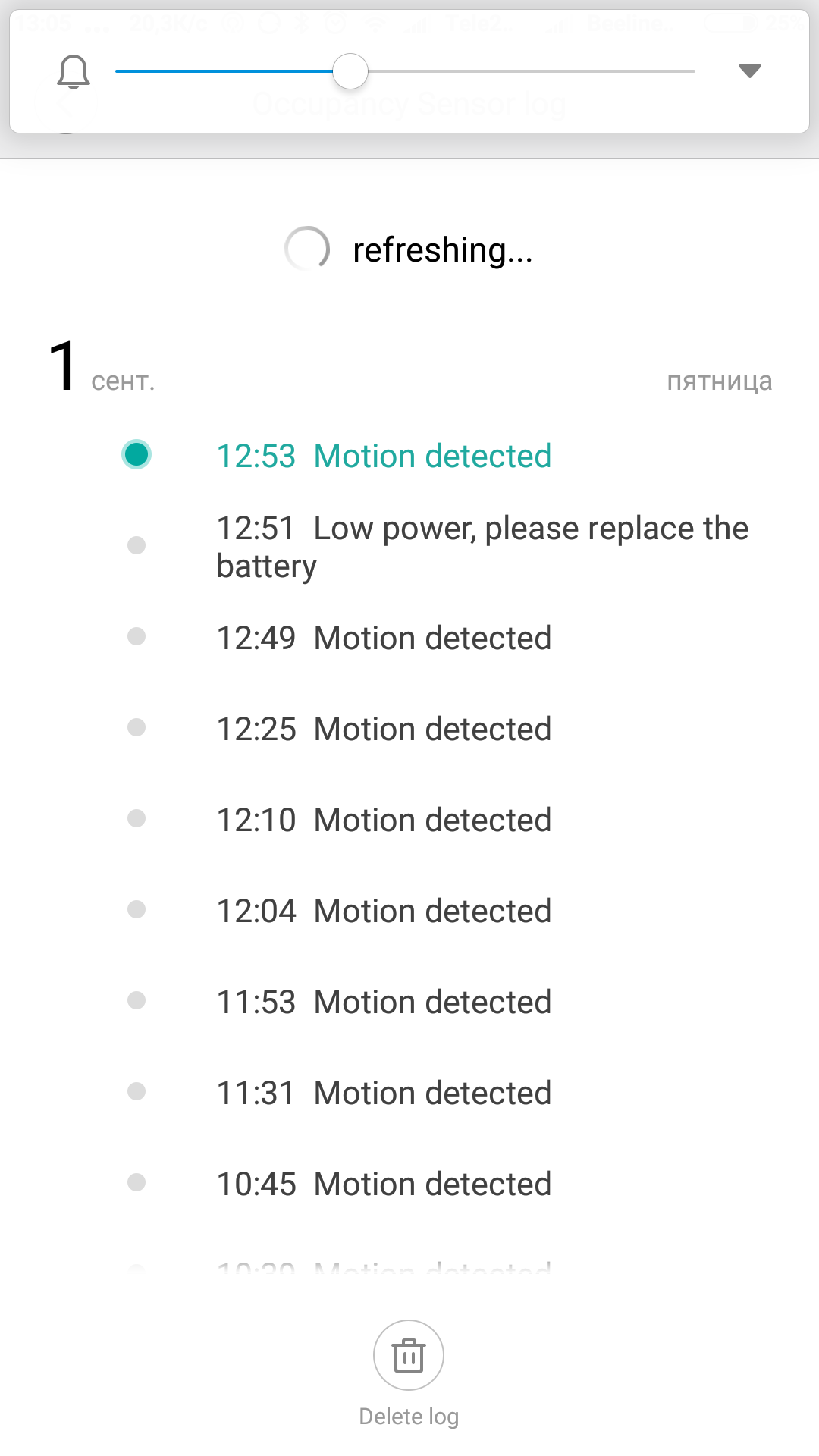Tap the 13:05 clock in the status bar
The image size is (819, 1456).
[x=42, y=23]
